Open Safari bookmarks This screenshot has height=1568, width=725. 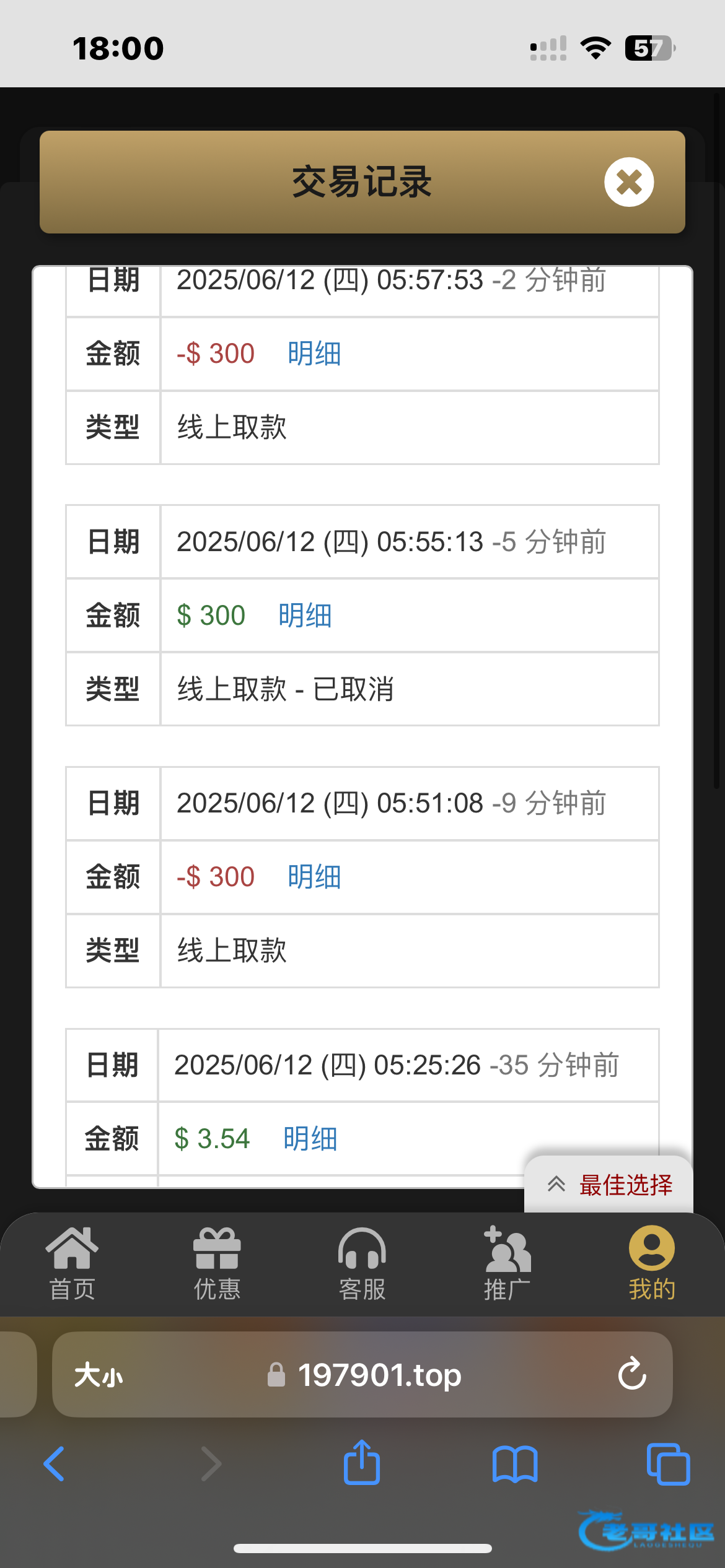point(515,1464)
